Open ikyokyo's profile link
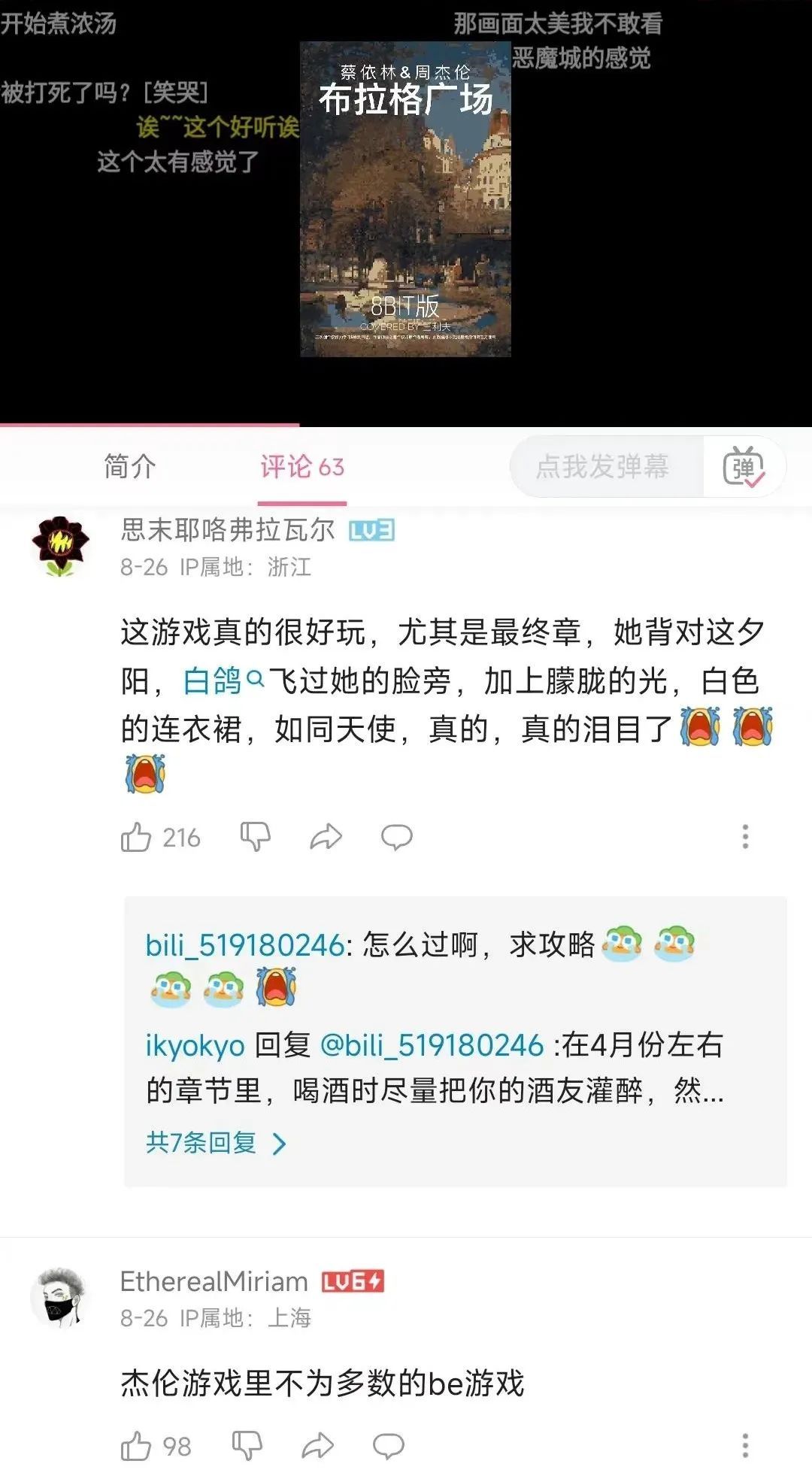The image size is (812, 1482). pos(195,1045)
